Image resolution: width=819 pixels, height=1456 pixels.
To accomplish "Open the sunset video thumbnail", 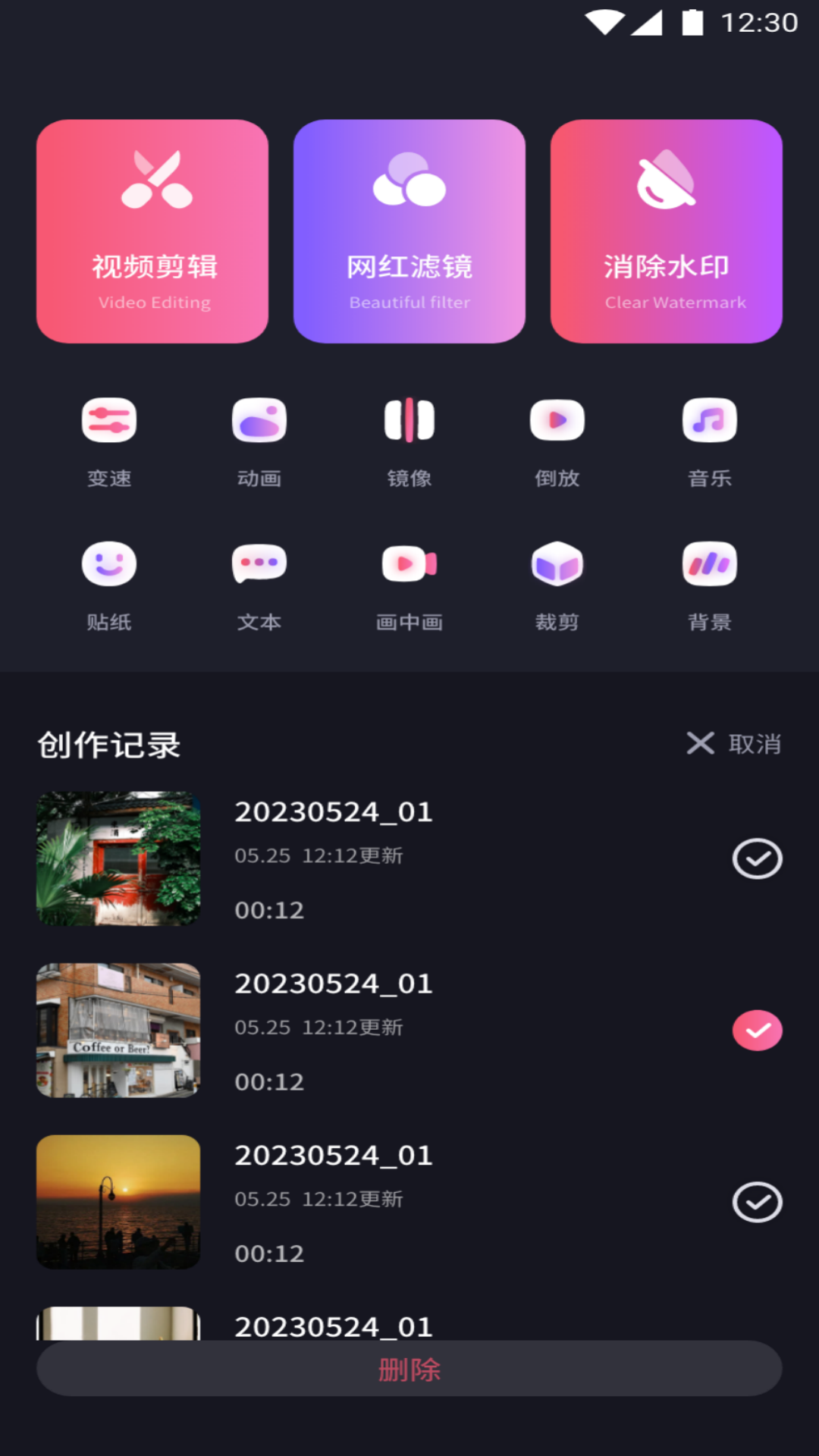I will [x=118, y=1202].
